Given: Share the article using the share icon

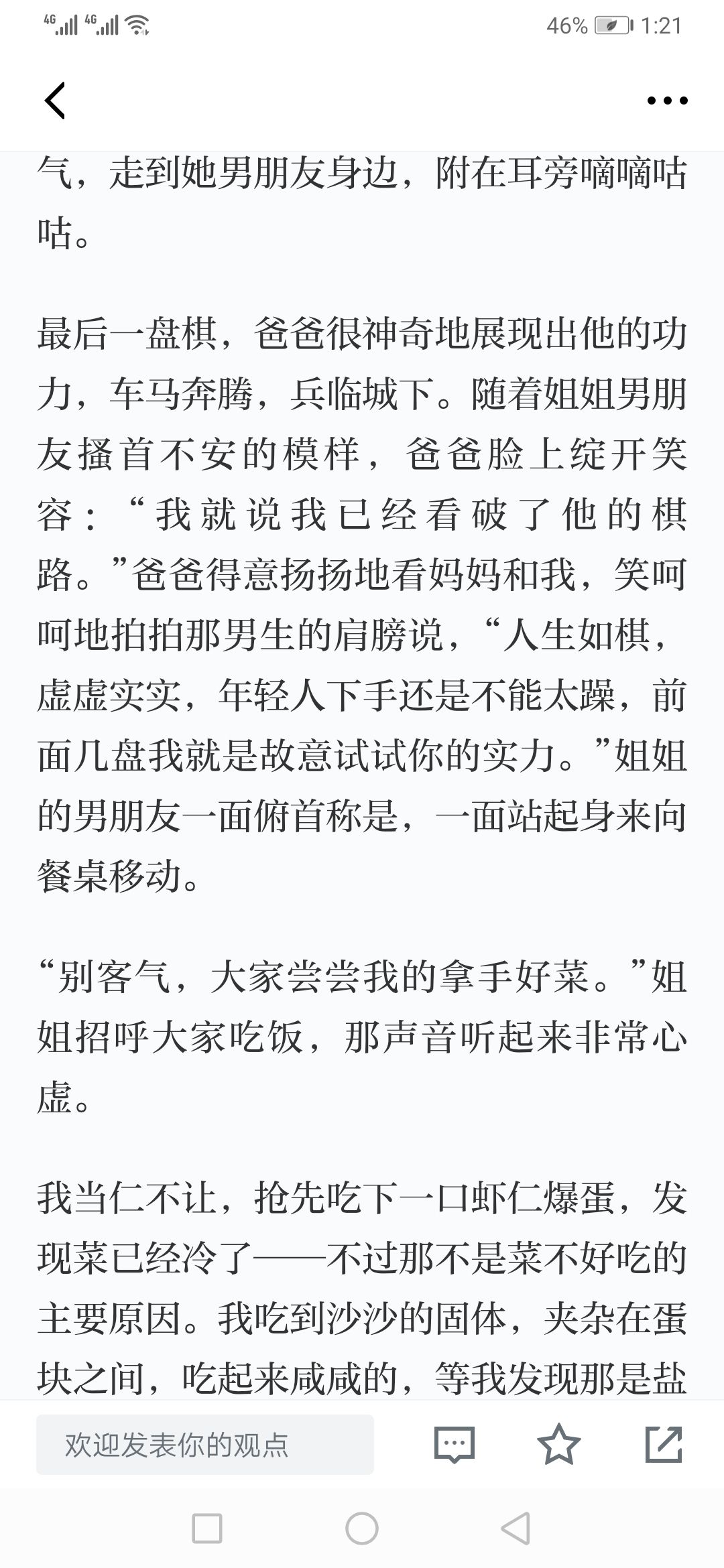Looking at the screenshot, I should pyautogui.click(x=664, y=1444).
